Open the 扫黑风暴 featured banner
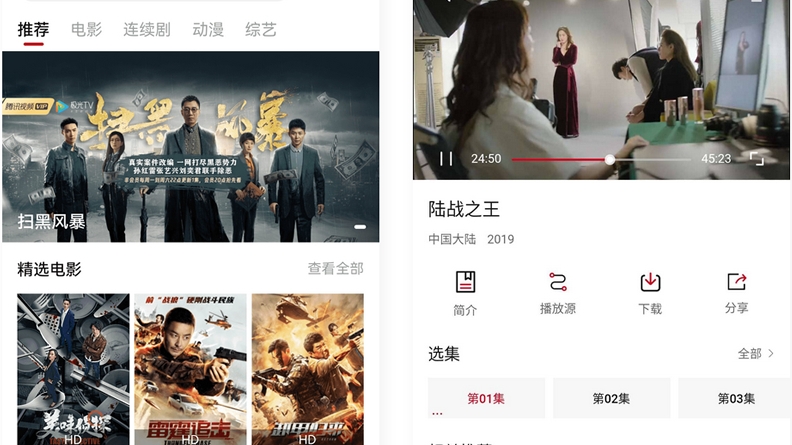 tap(190, 146)
